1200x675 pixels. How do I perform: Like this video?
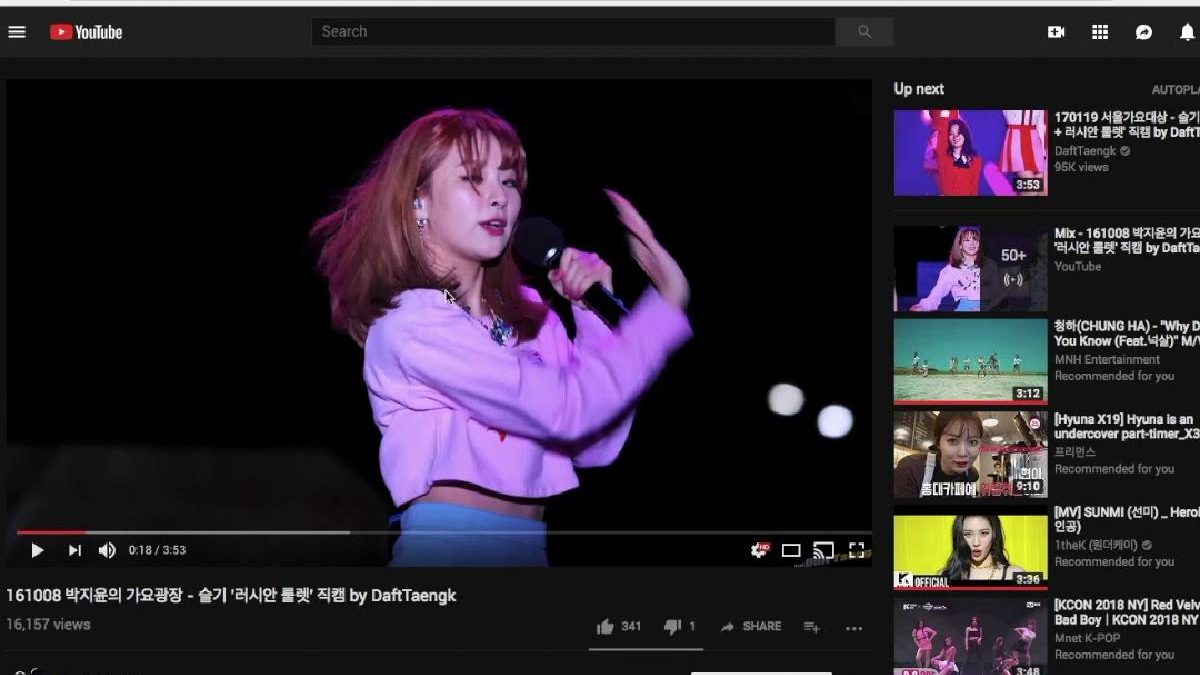(605, 627)
